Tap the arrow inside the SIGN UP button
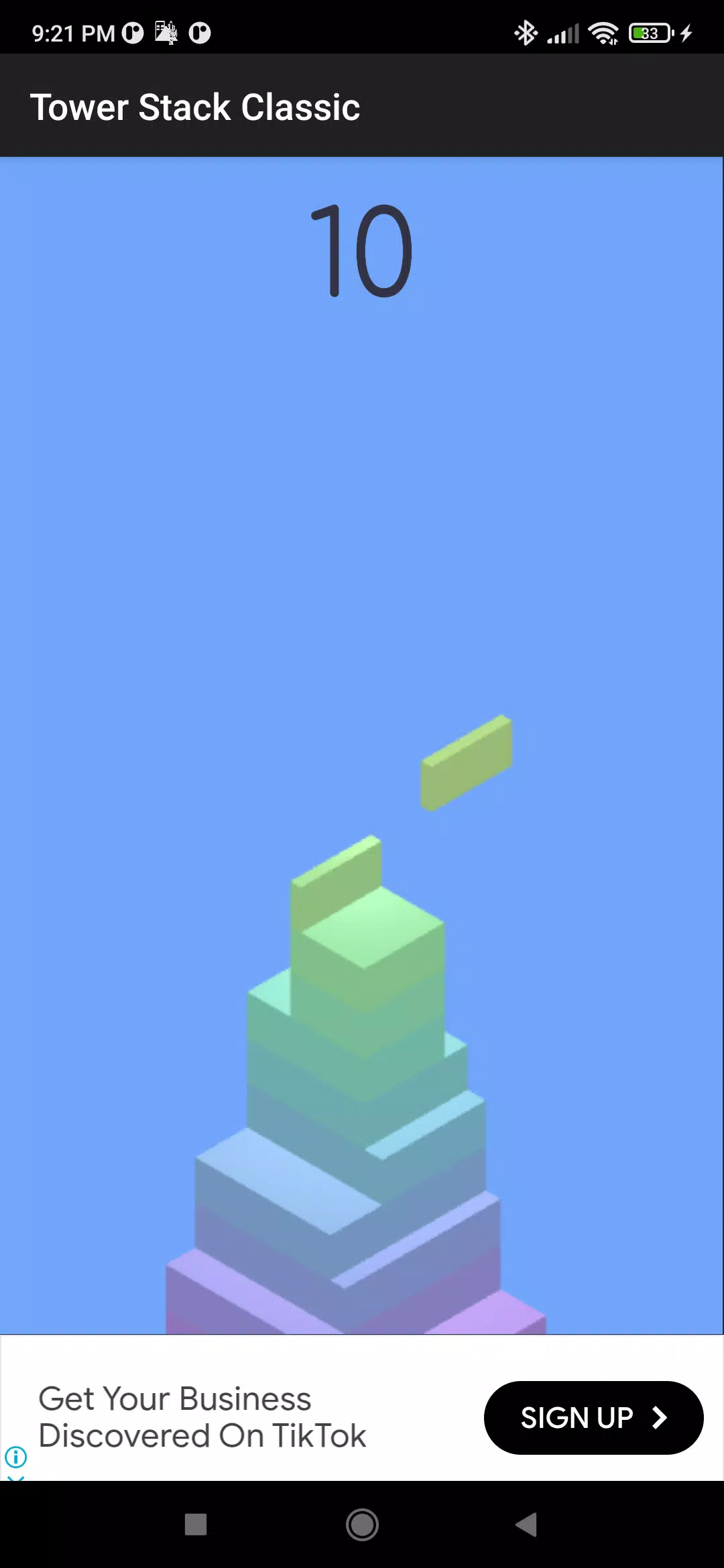Viewport: 724px width, 1568px height. [658, 1417]
